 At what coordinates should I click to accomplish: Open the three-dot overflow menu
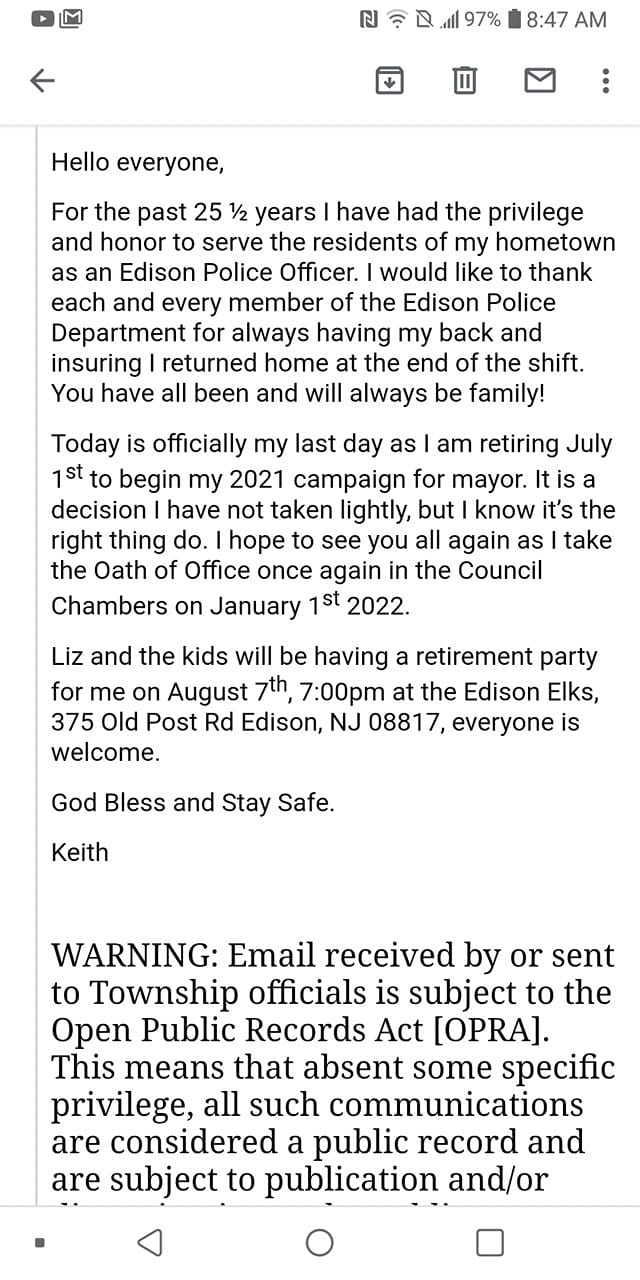605,81
